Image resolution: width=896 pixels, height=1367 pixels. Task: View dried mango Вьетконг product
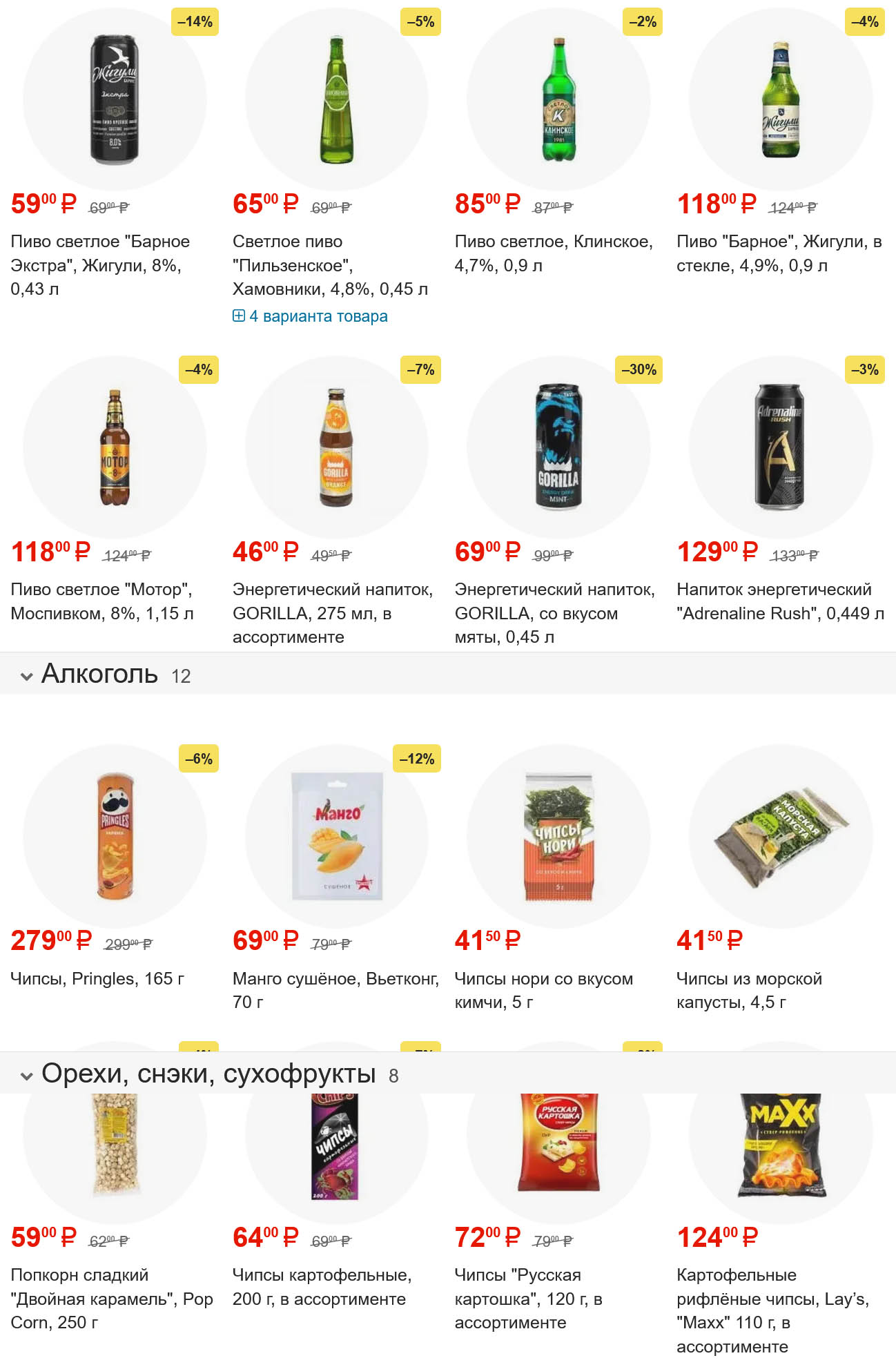point(336,836)
